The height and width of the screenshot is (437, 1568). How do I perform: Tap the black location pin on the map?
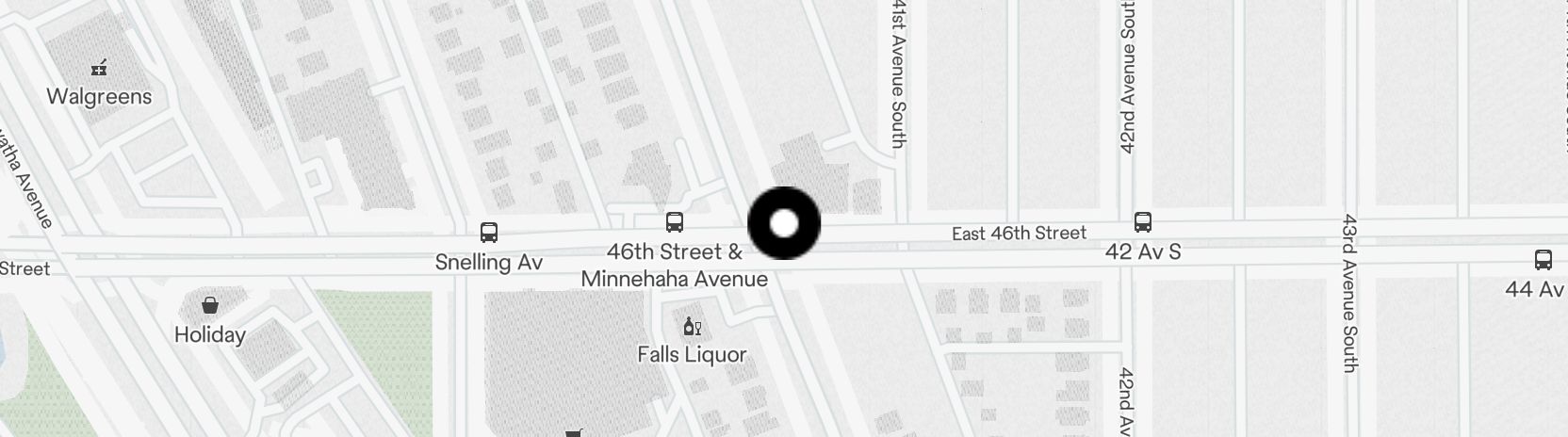[784, 224]
